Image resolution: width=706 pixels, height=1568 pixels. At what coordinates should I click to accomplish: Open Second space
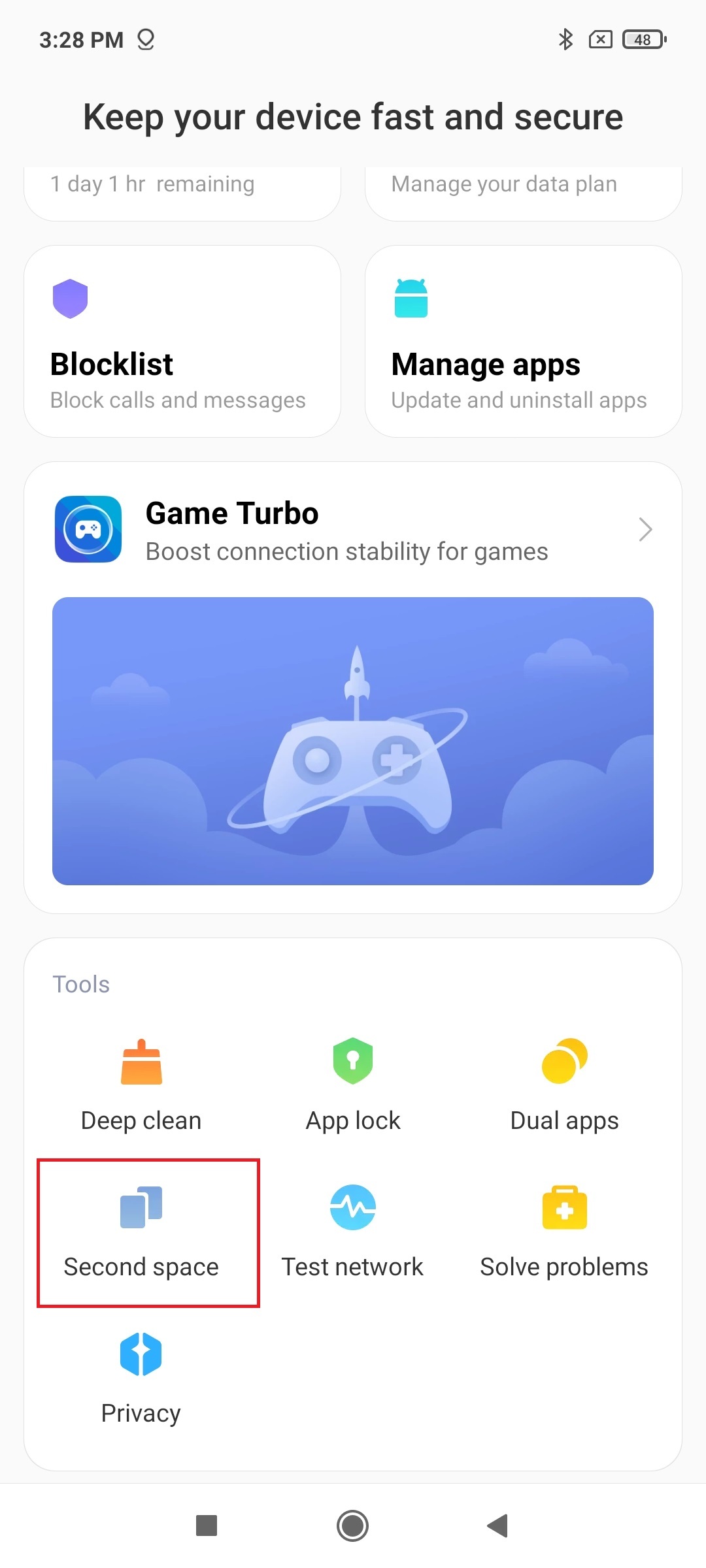point(141,1232)
